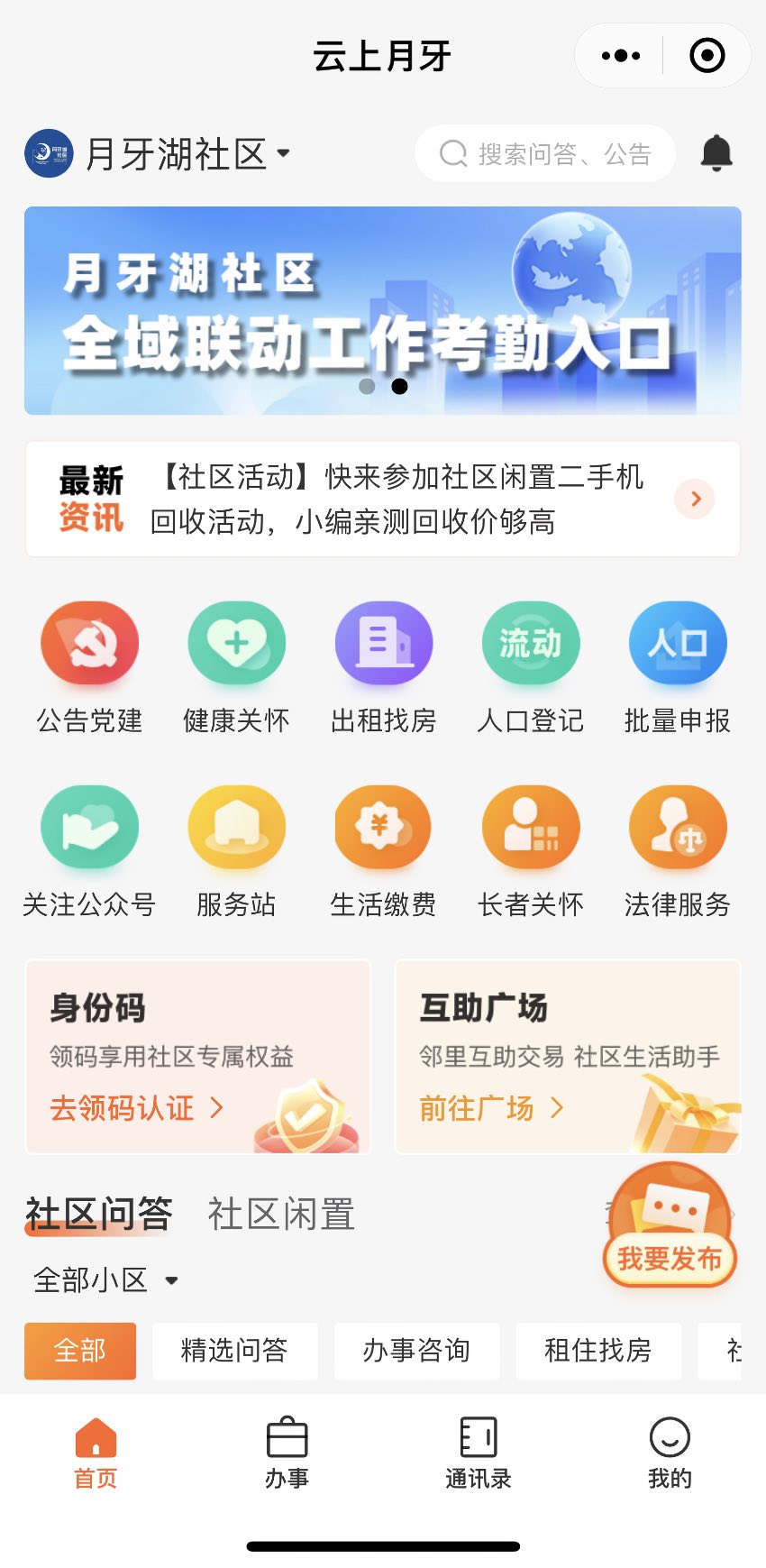Open 人口登记 for floating population
Screen dimensions: 766x1568
click(x=530, y=668)
